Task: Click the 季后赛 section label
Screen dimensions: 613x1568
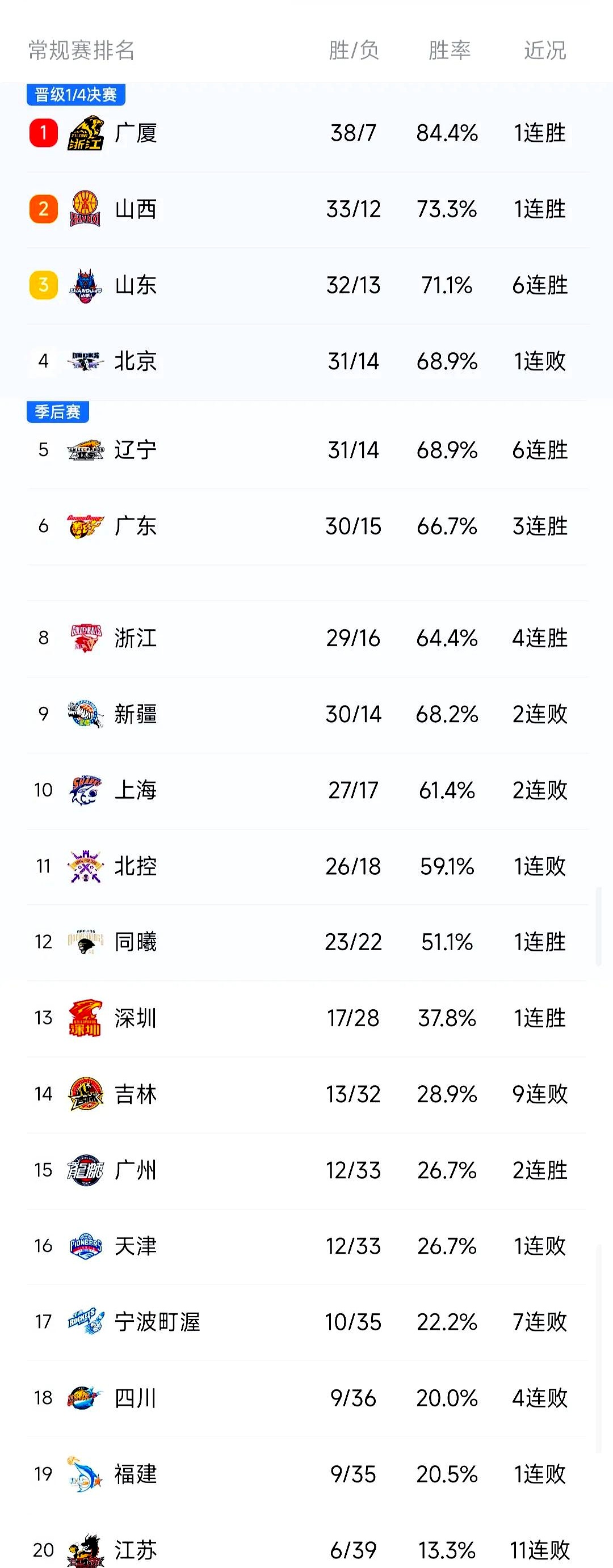Action: click(57, 411)
